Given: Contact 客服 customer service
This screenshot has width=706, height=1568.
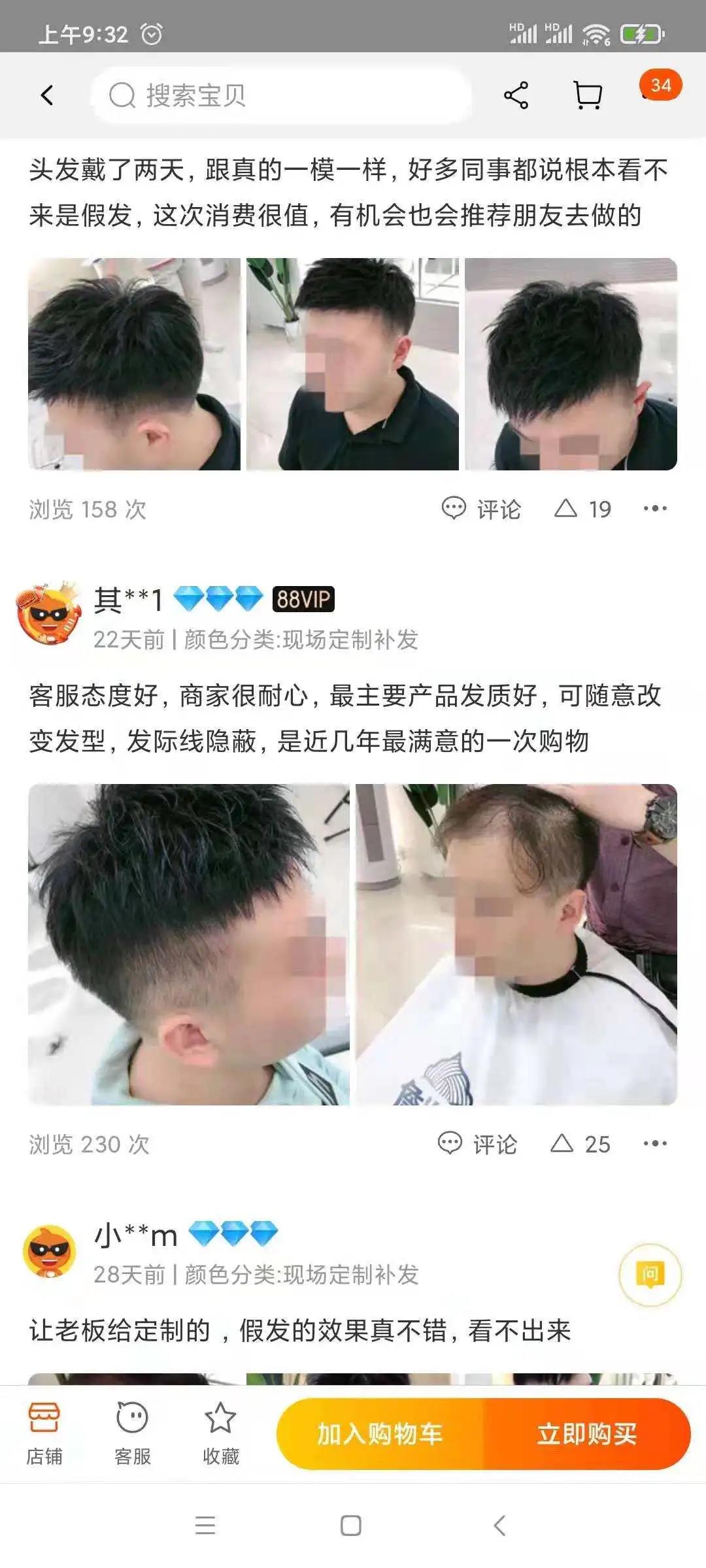Looking at the screenshot, I should tap(133, 1434).
